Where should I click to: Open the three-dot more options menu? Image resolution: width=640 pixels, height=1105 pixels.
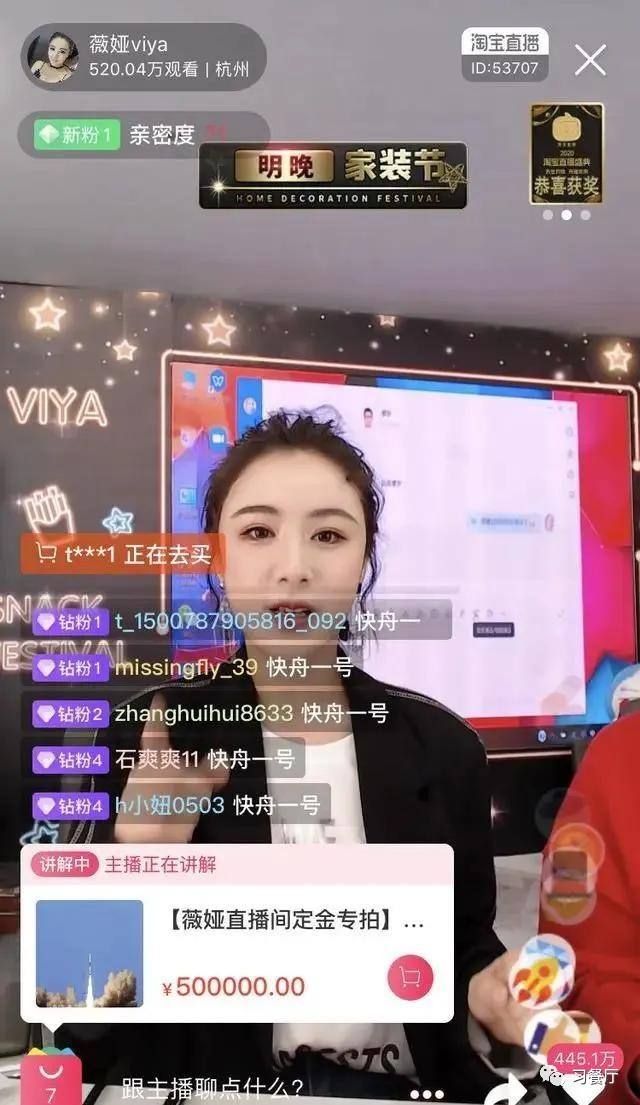(x=426, y=1092)
